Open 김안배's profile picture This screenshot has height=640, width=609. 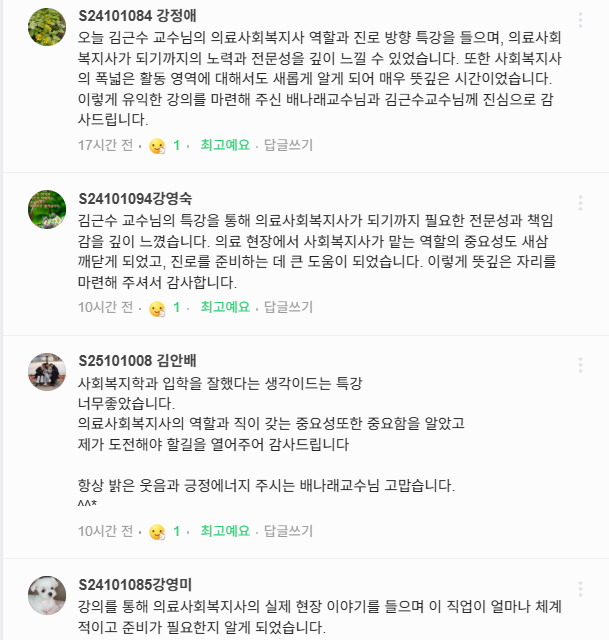pyautogui.click(x=47, y=371)
